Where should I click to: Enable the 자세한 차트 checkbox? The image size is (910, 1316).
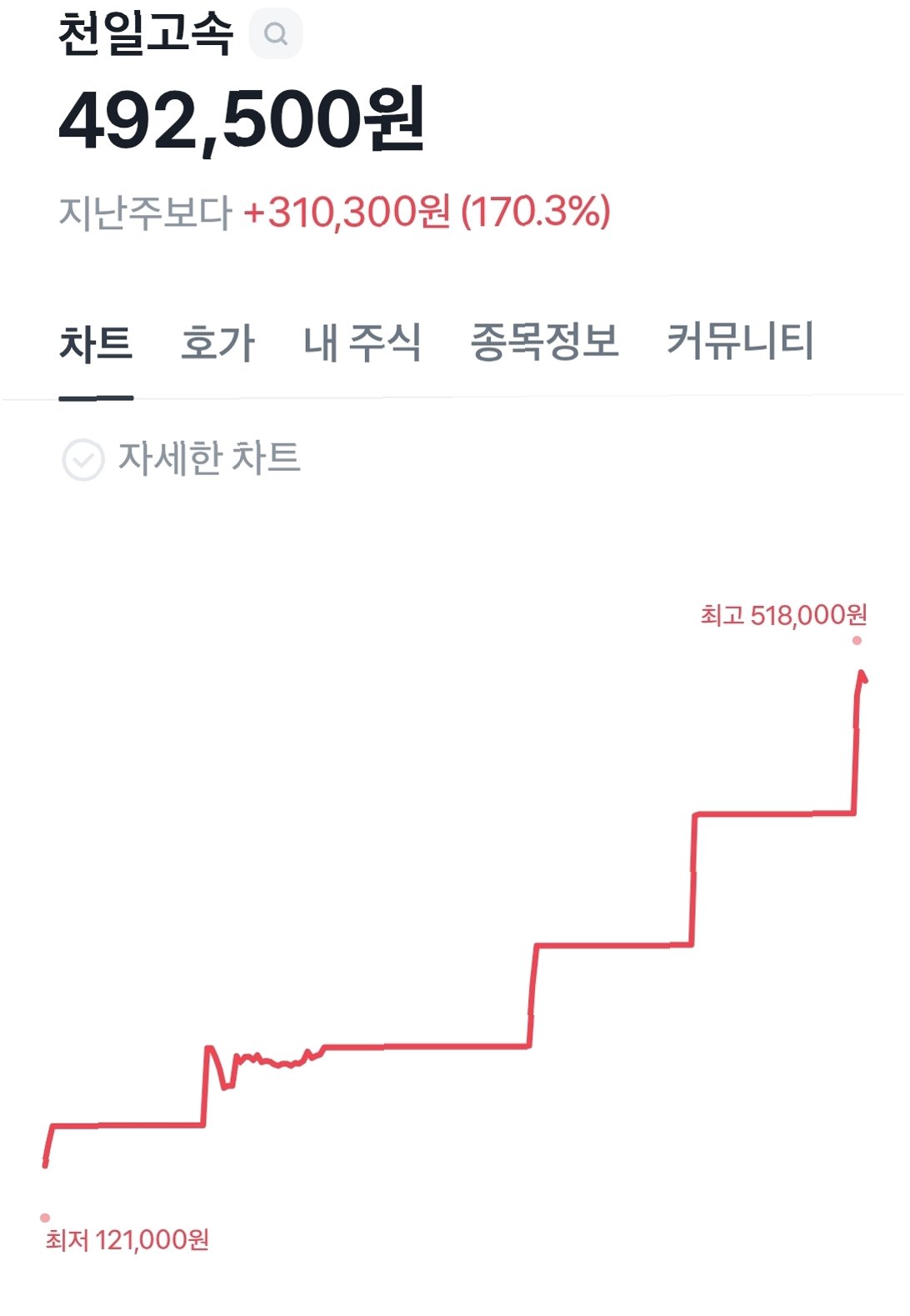(83, 460)
